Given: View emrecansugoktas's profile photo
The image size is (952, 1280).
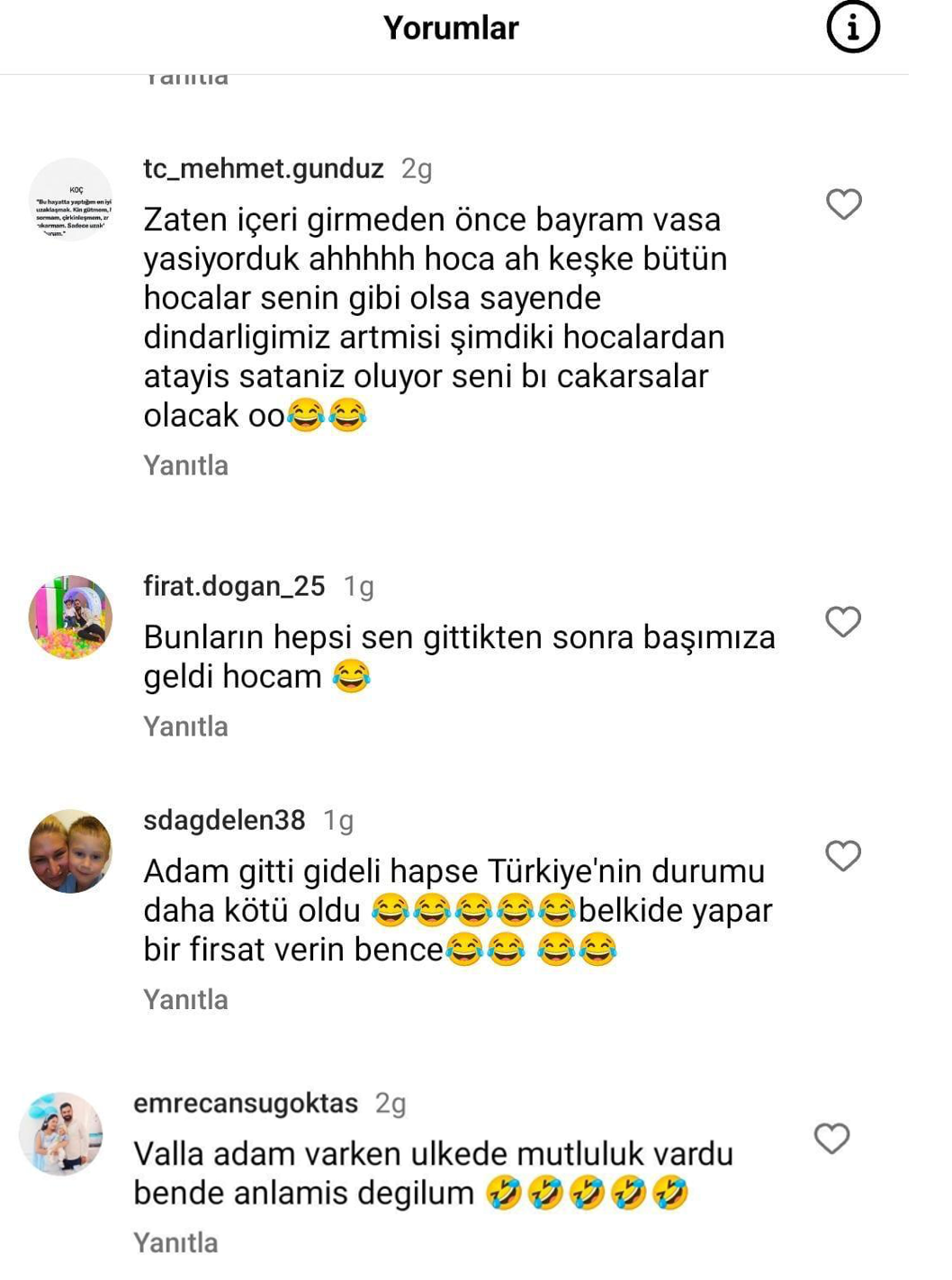Looking at the screenshot, I should [61, 1134].
